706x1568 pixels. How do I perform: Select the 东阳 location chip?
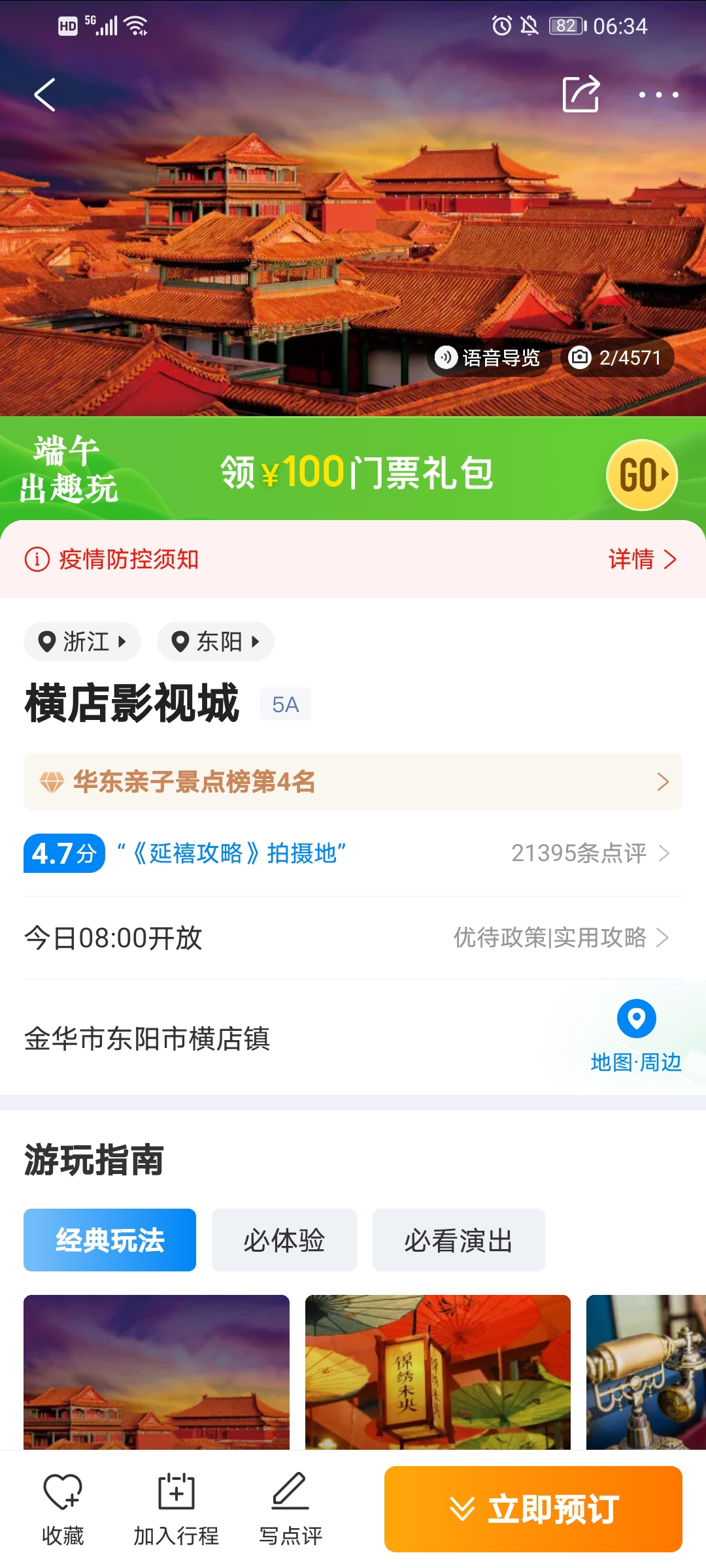(216, 642)
